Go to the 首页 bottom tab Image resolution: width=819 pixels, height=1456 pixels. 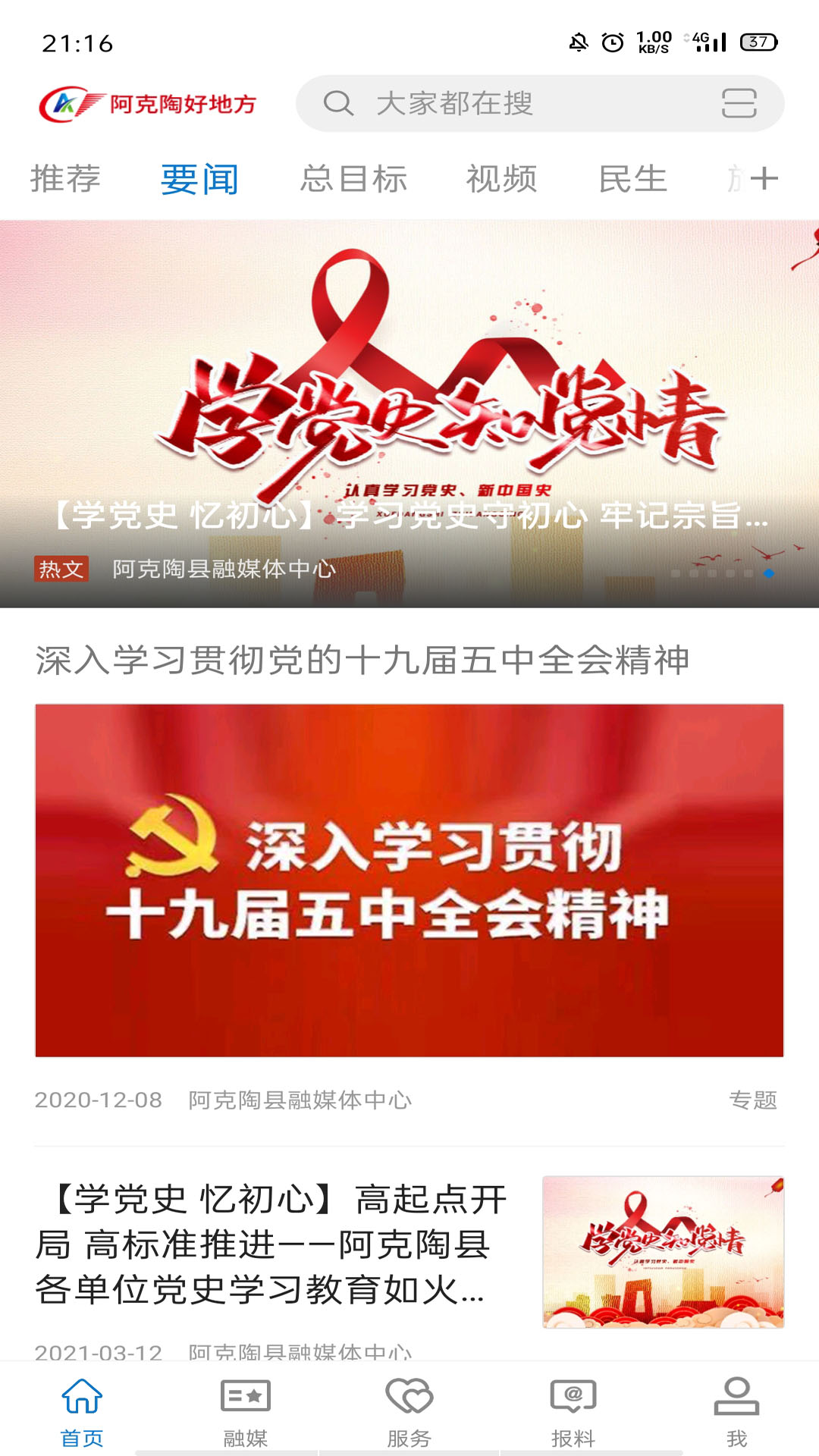tap(82, 1410)
